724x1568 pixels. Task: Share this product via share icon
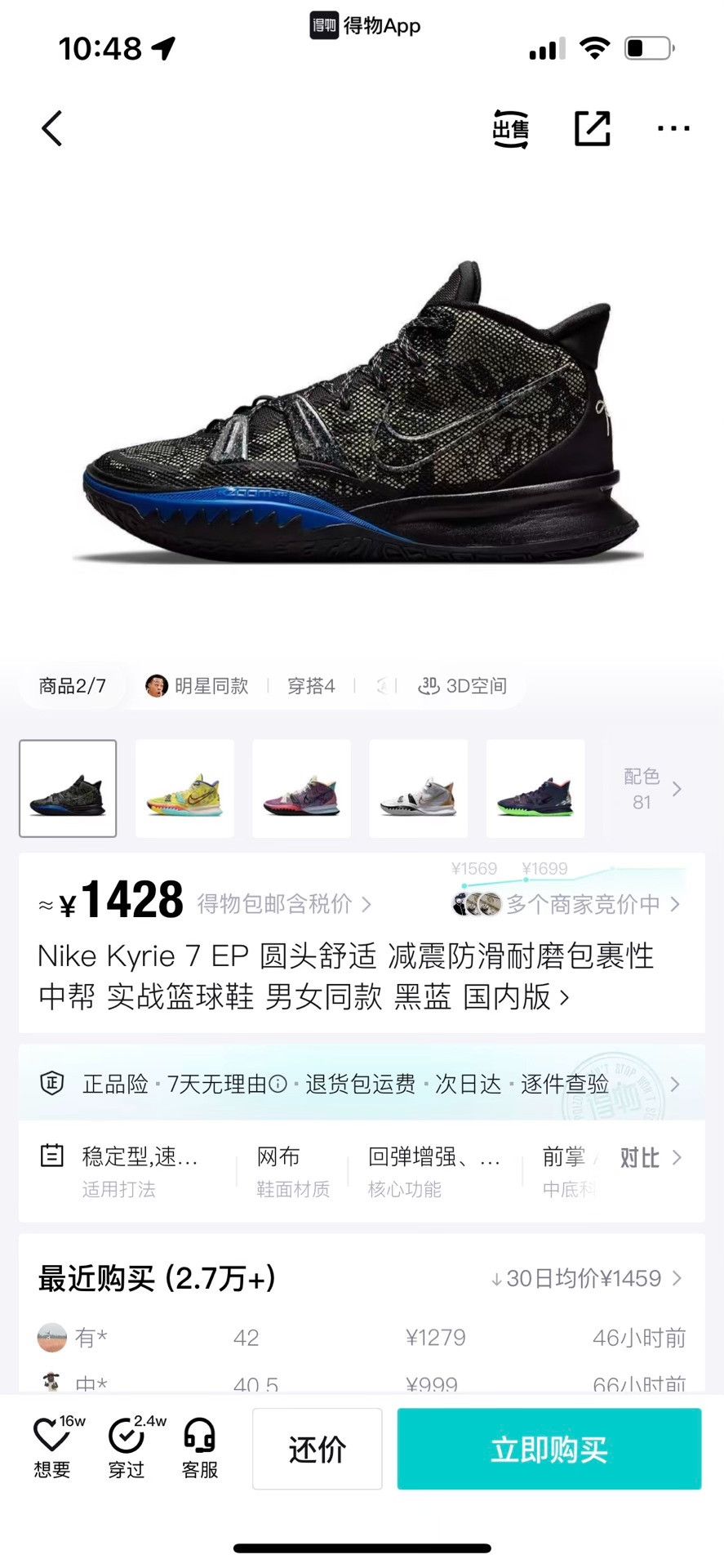pyautogui.click(x=593, y=129)
